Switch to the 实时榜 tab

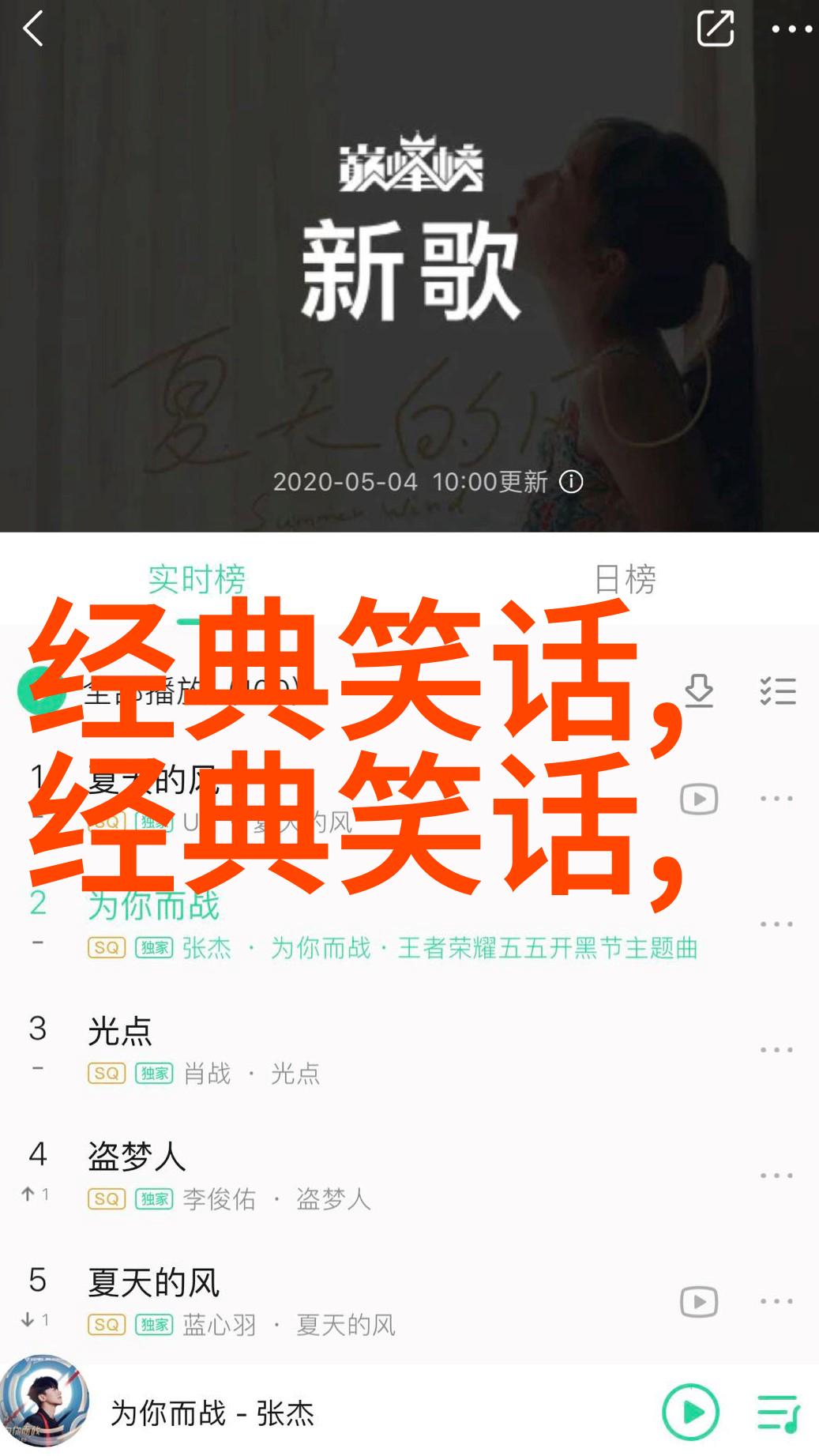pyautogui.click(x=197, y=580)
